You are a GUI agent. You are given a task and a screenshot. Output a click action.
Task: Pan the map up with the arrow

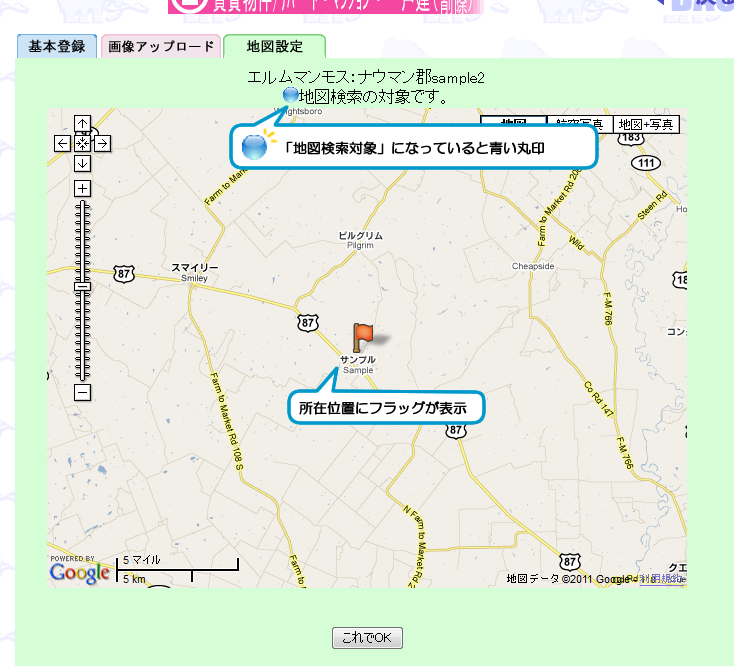coord(83,124)
